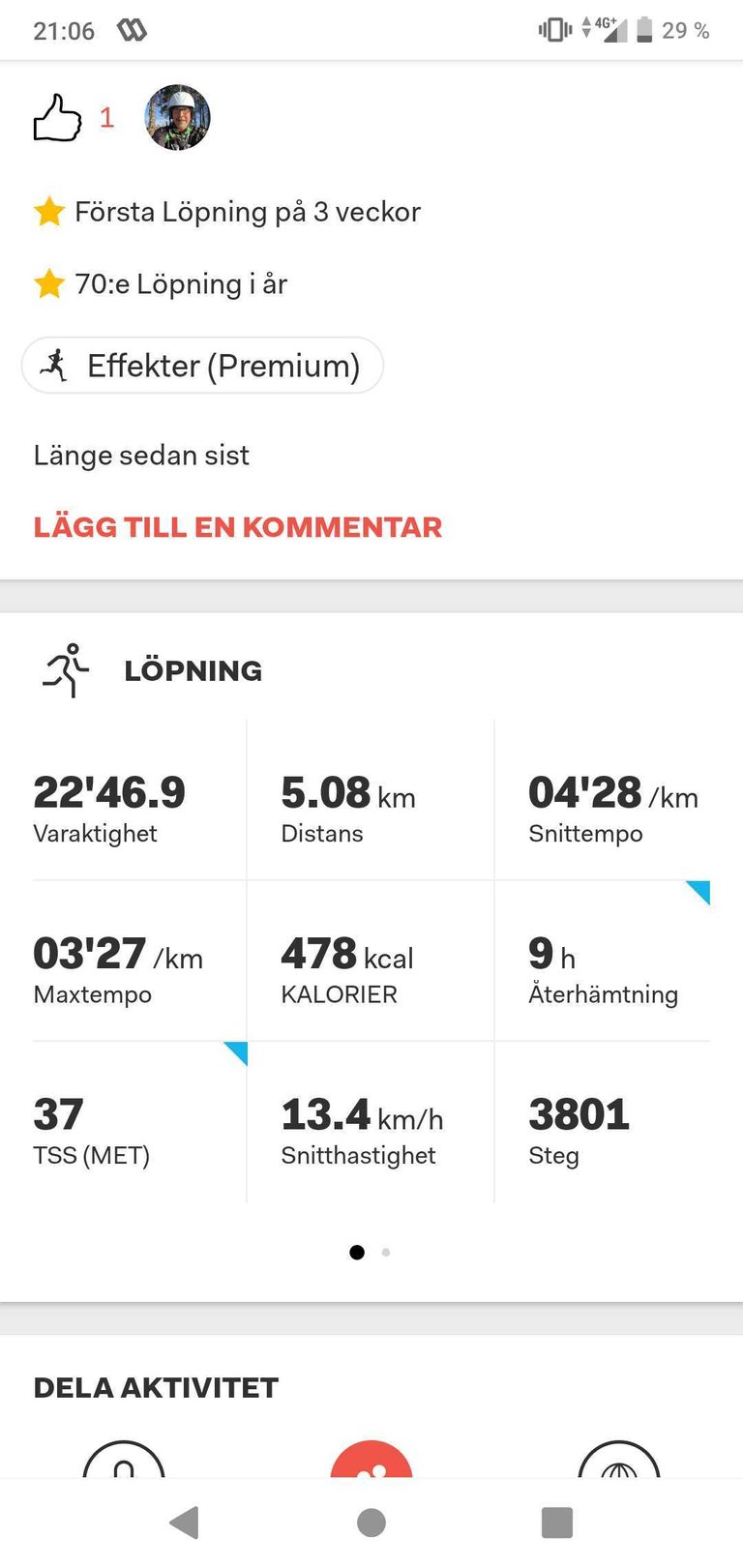
Task: Tap the globe sharing icon under Dela aktivitet
Action: point(619,1463)
